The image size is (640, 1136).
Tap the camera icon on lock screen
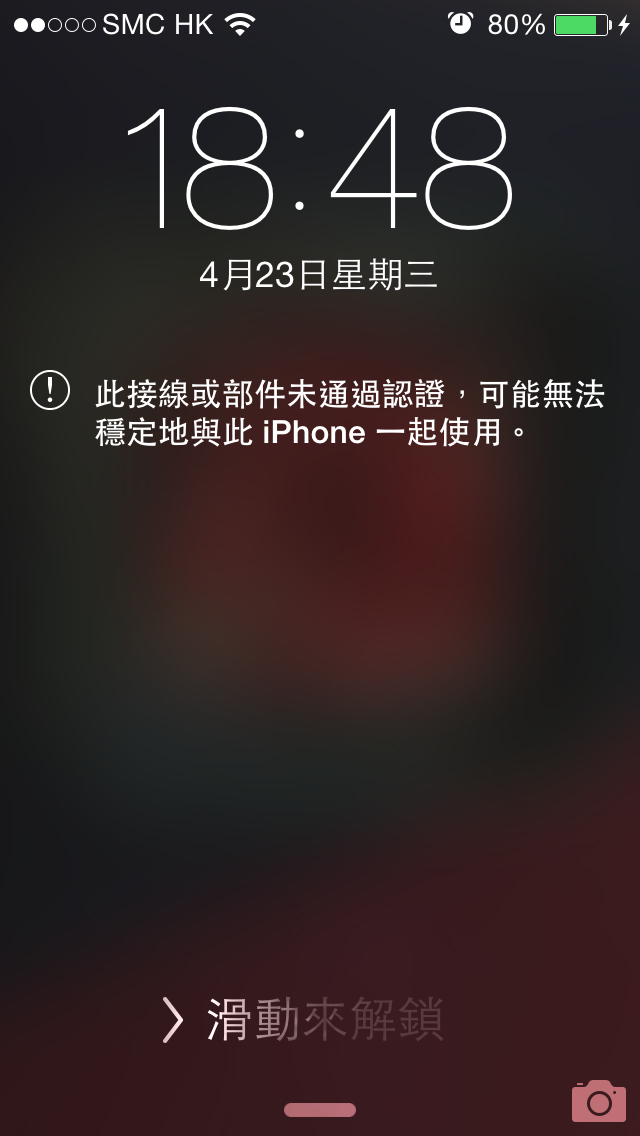[x=598, y=1100]
